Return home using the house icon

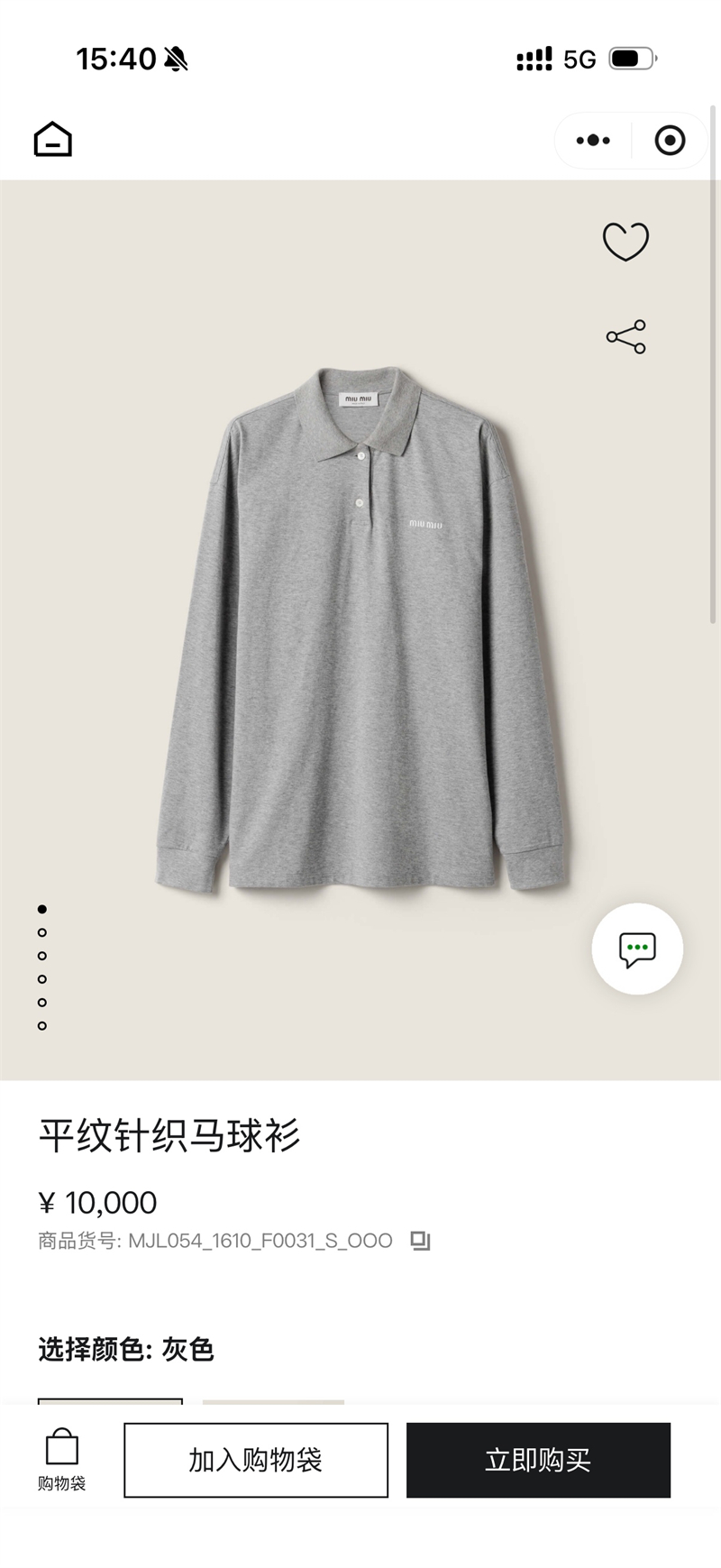point(53,140)
